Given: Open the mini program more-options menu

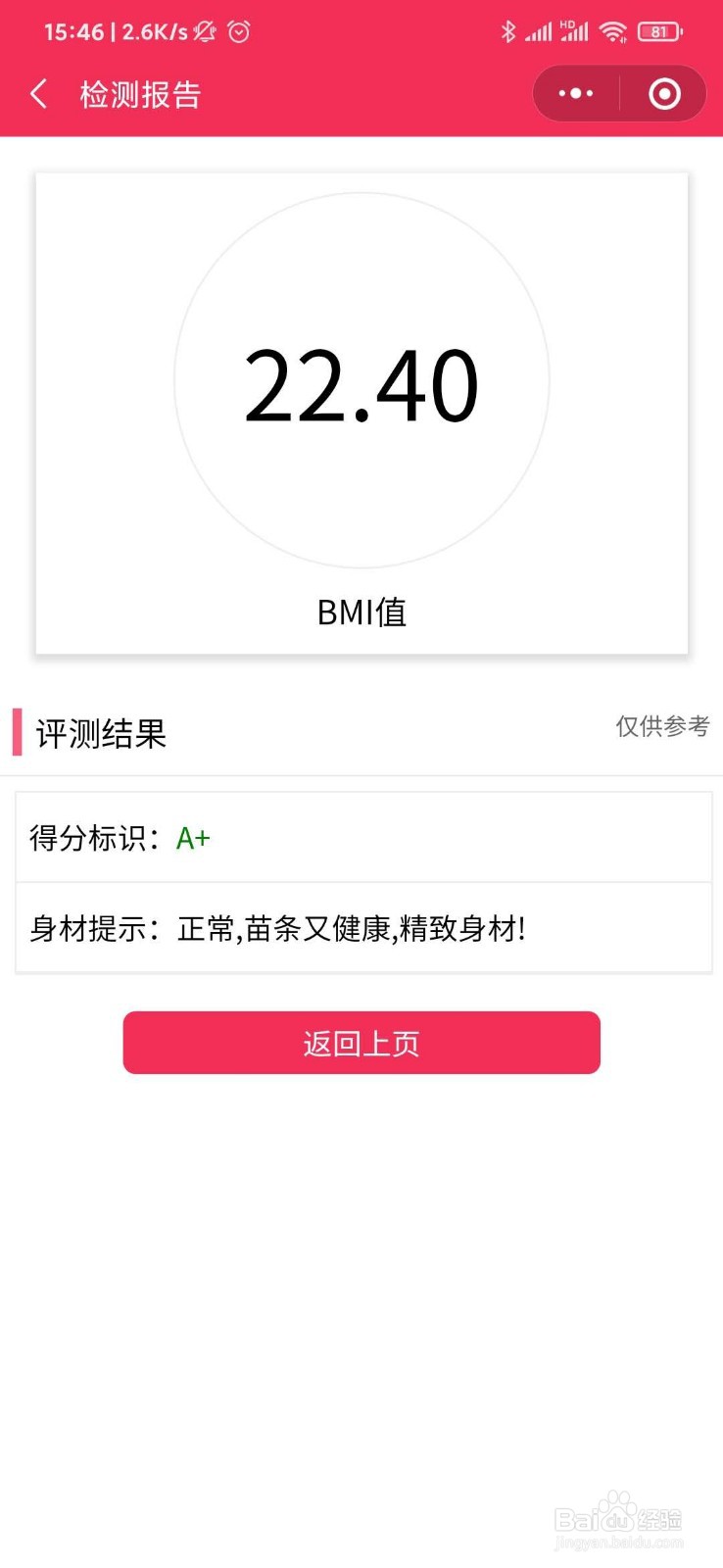Looking at the screenshot, I should (576, 94).
